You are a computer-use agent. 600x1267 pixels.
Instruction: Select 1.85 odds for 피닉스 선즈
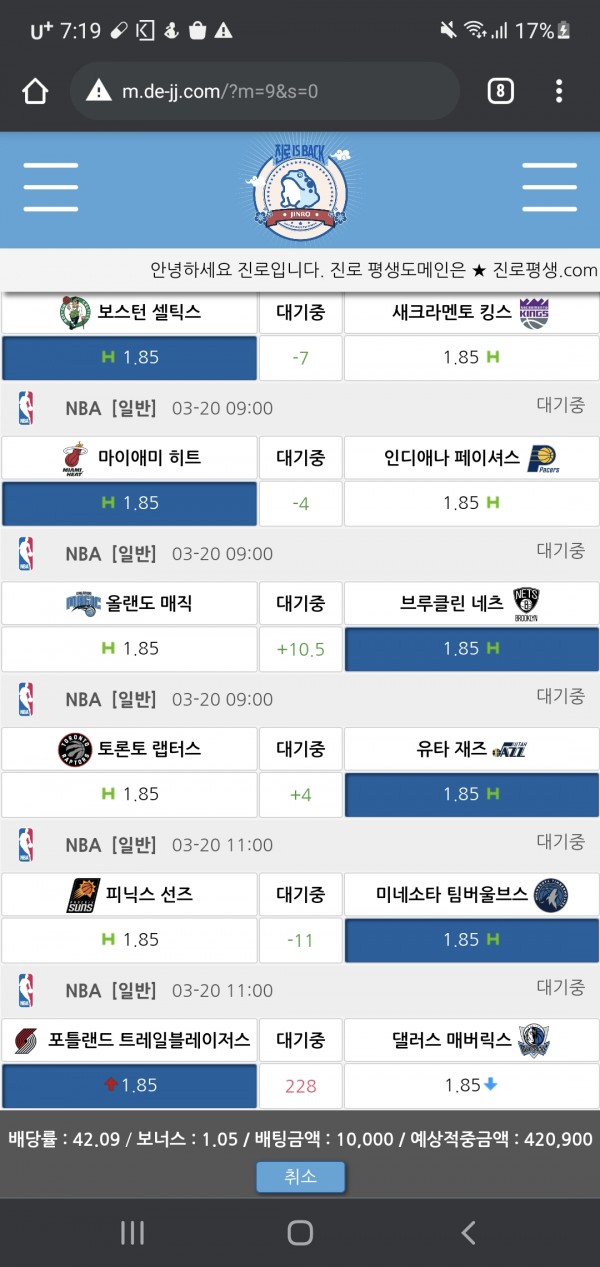(129, 940)
